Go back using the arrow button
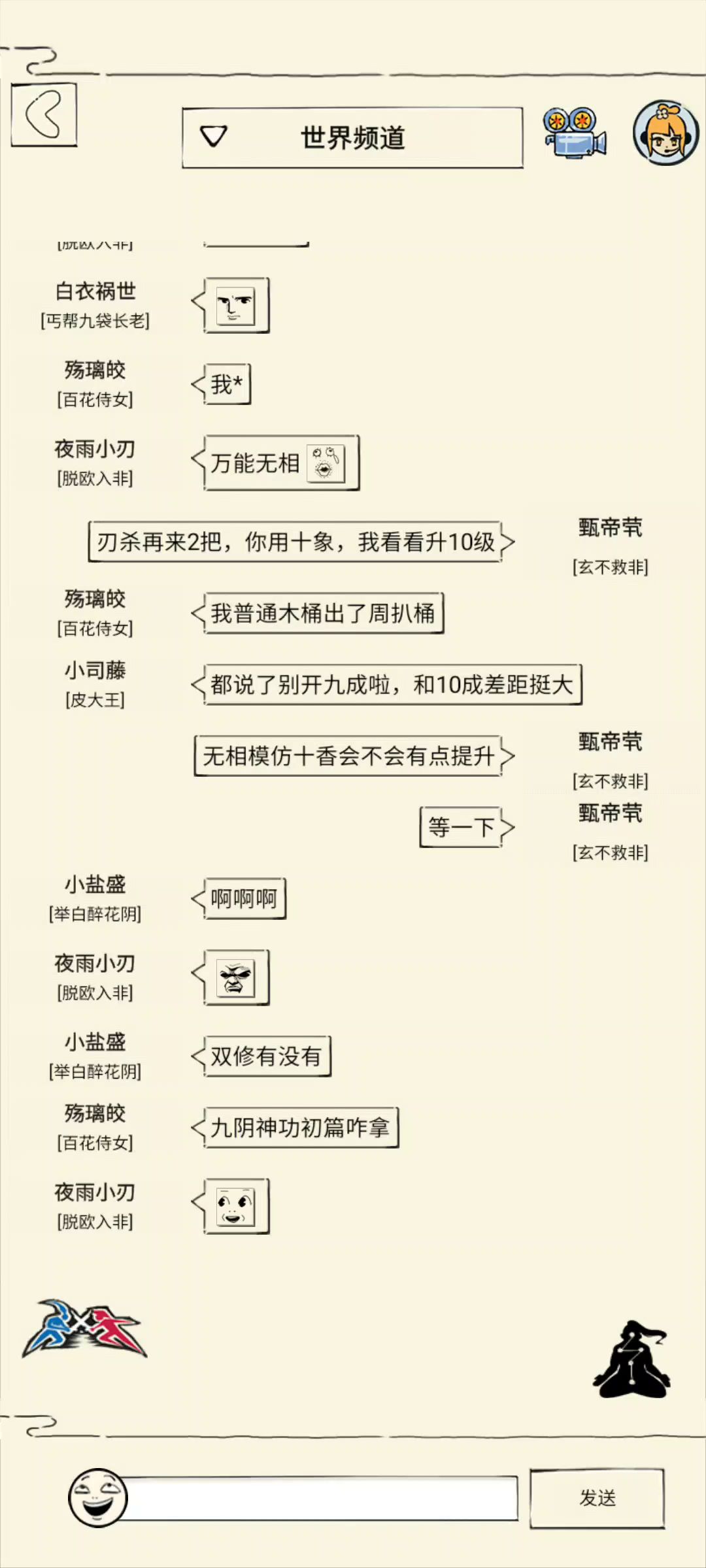 pyautogui.click(x=44, y=115)
